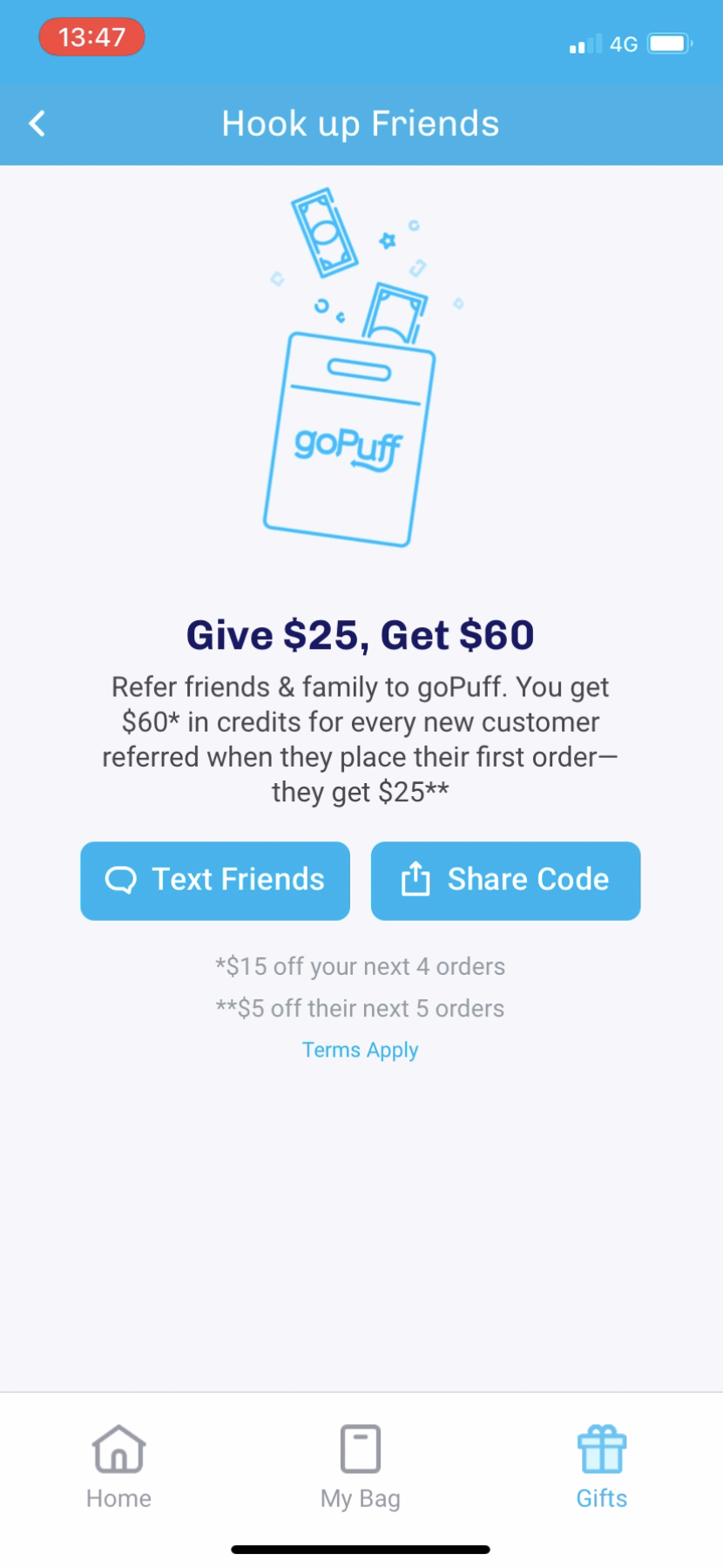Tap the battery level indicator
Screen dimensions: 723x1568
(665, 44)
